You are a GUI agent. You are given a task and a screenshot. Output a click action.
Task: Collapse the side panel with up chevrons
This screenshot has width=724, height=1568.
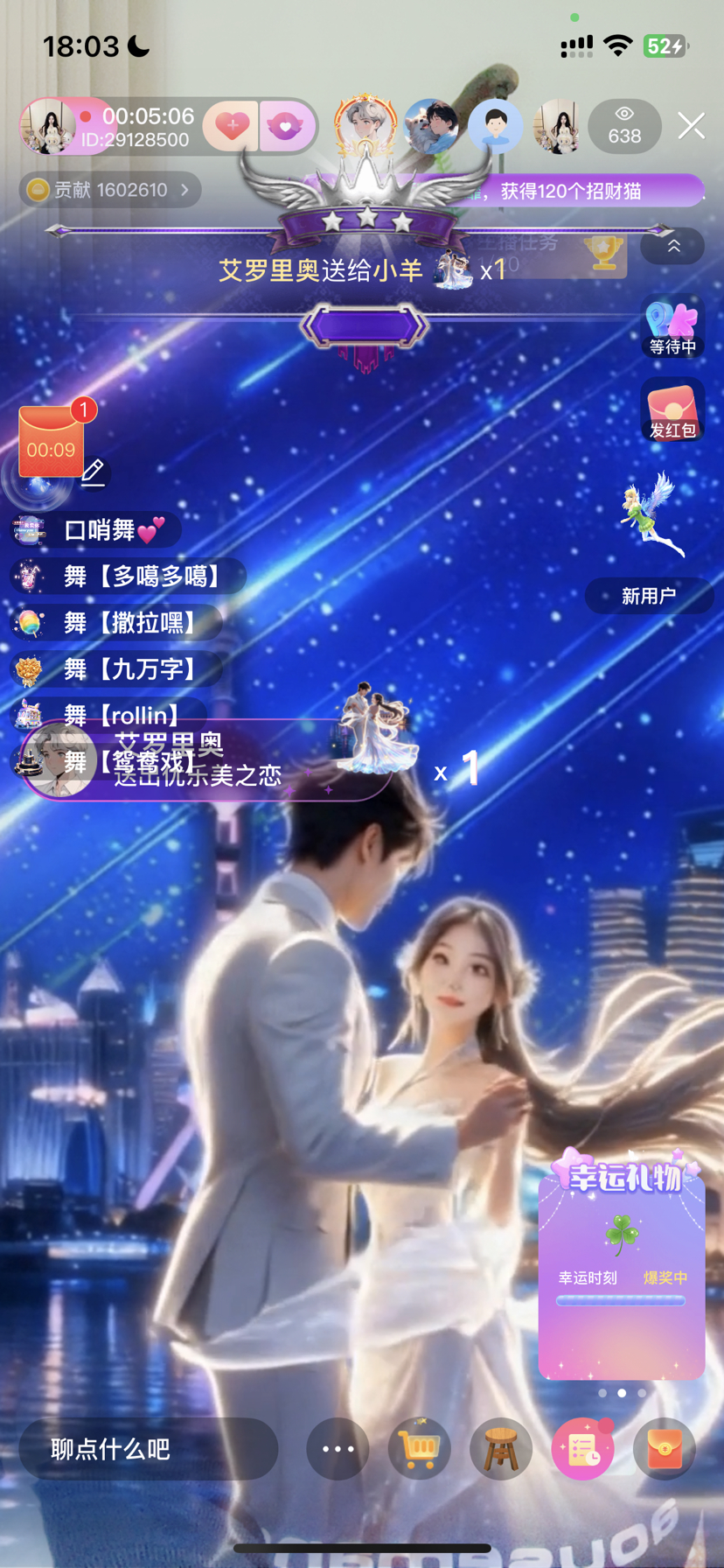(x=673, y=246)
